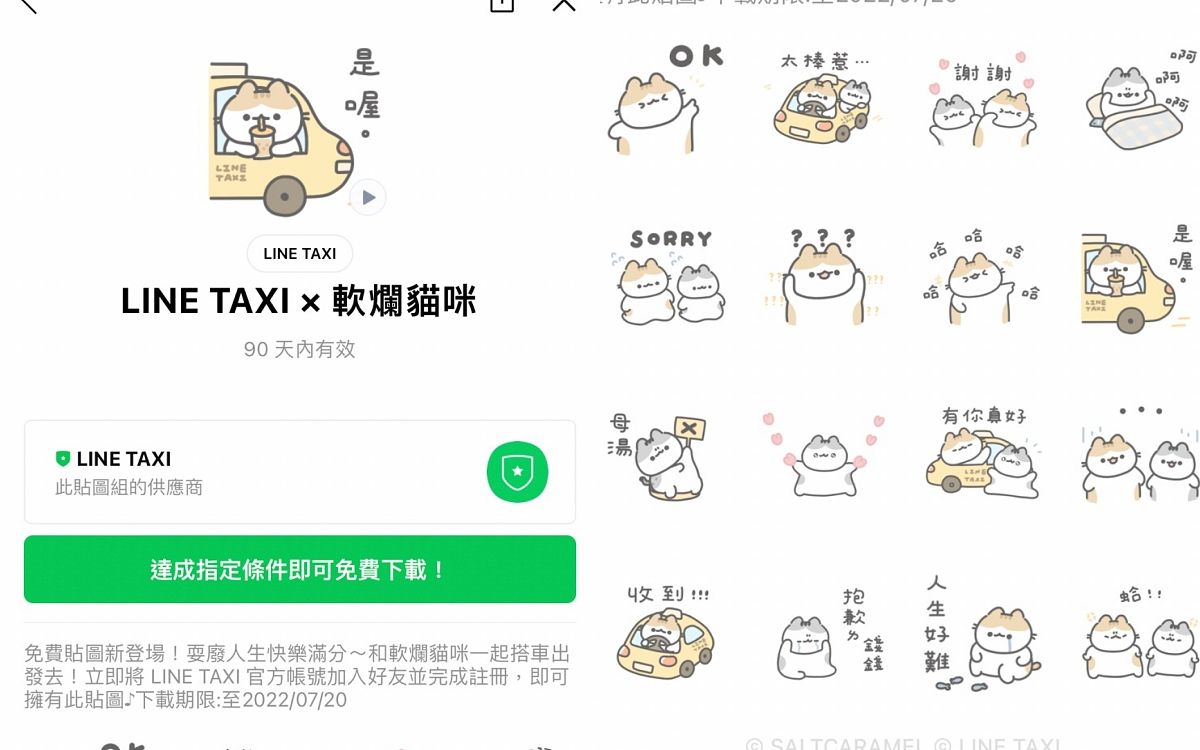
Task: Preview the 抱歉 sticker
Action: pos(823,632)
